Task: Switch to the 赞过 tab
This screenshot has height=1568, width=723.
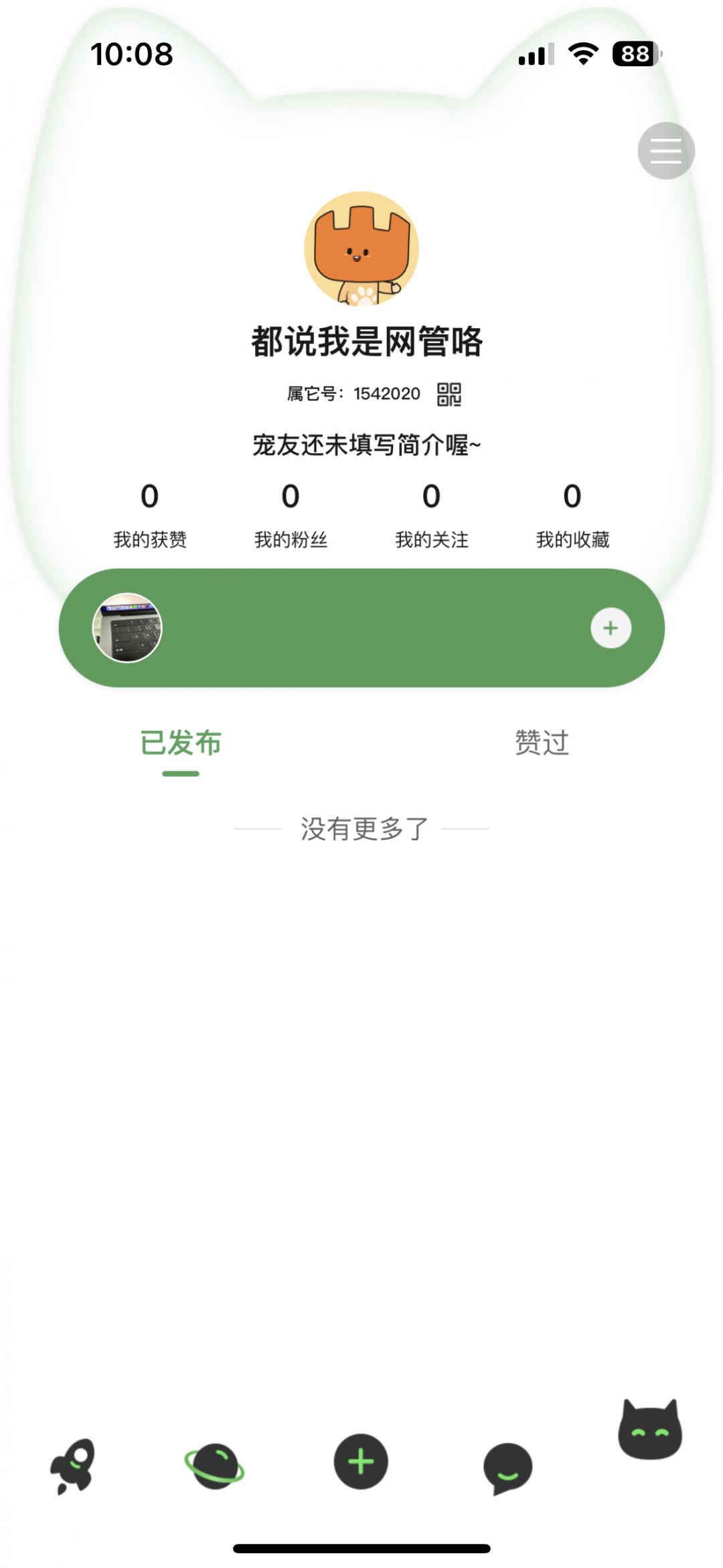Action: [542, 743]
